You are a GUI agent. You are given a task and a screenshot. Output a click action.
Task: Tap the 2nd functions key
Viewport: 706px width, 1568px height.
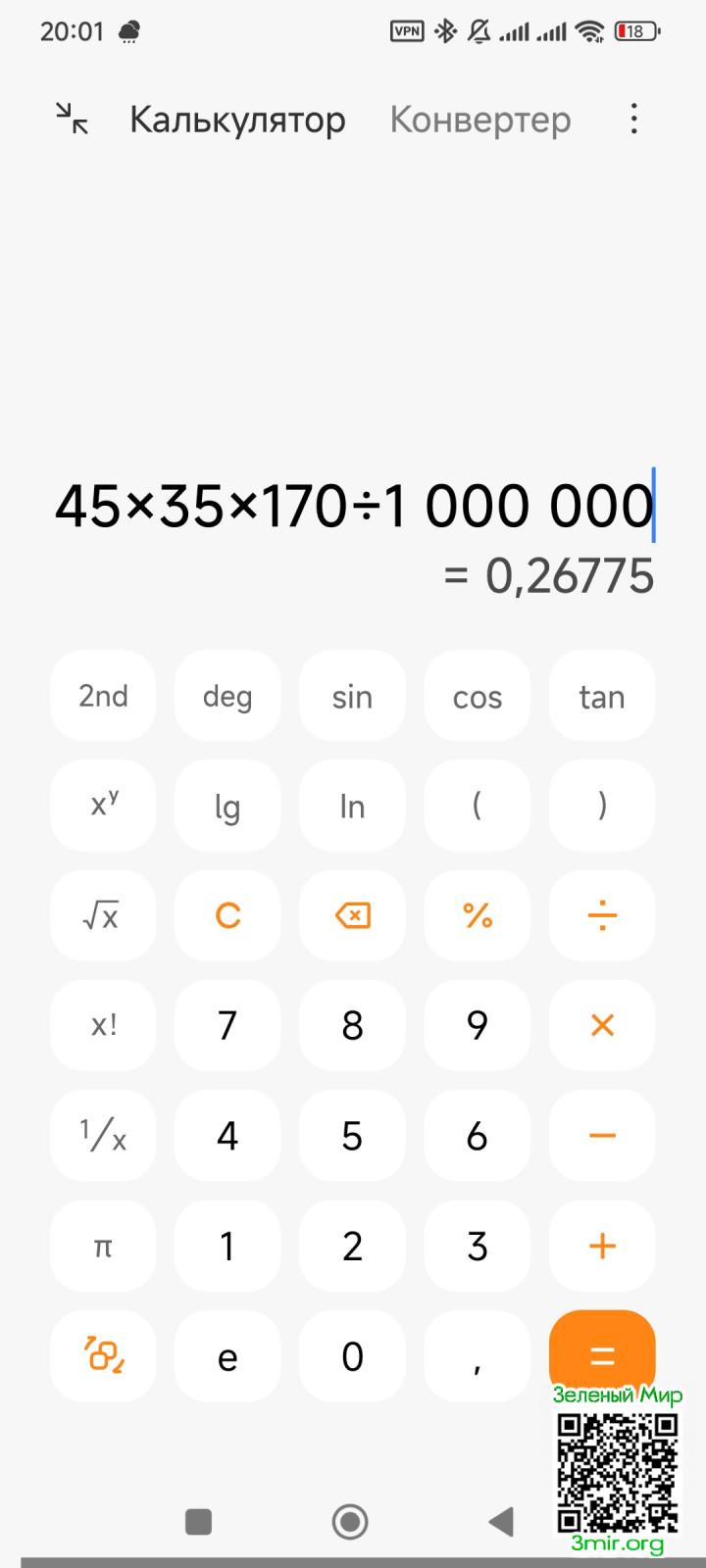[x=103, y=696]
